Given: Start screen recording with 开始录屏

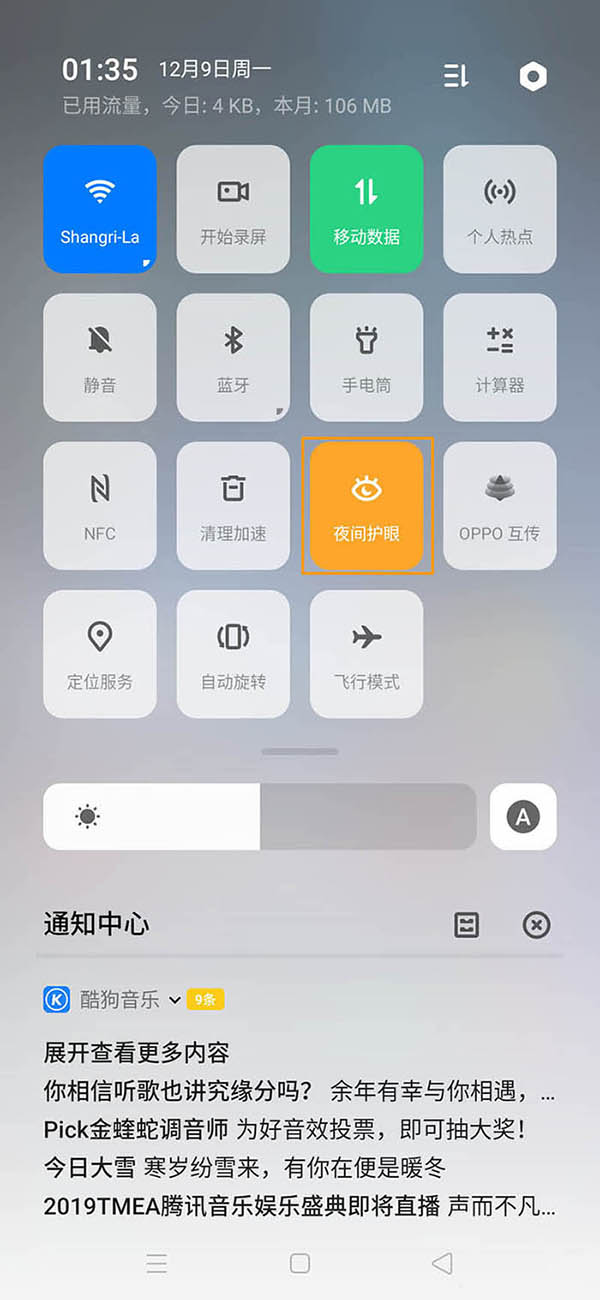Looking at the screenshot, I should [x=233, y=208].
